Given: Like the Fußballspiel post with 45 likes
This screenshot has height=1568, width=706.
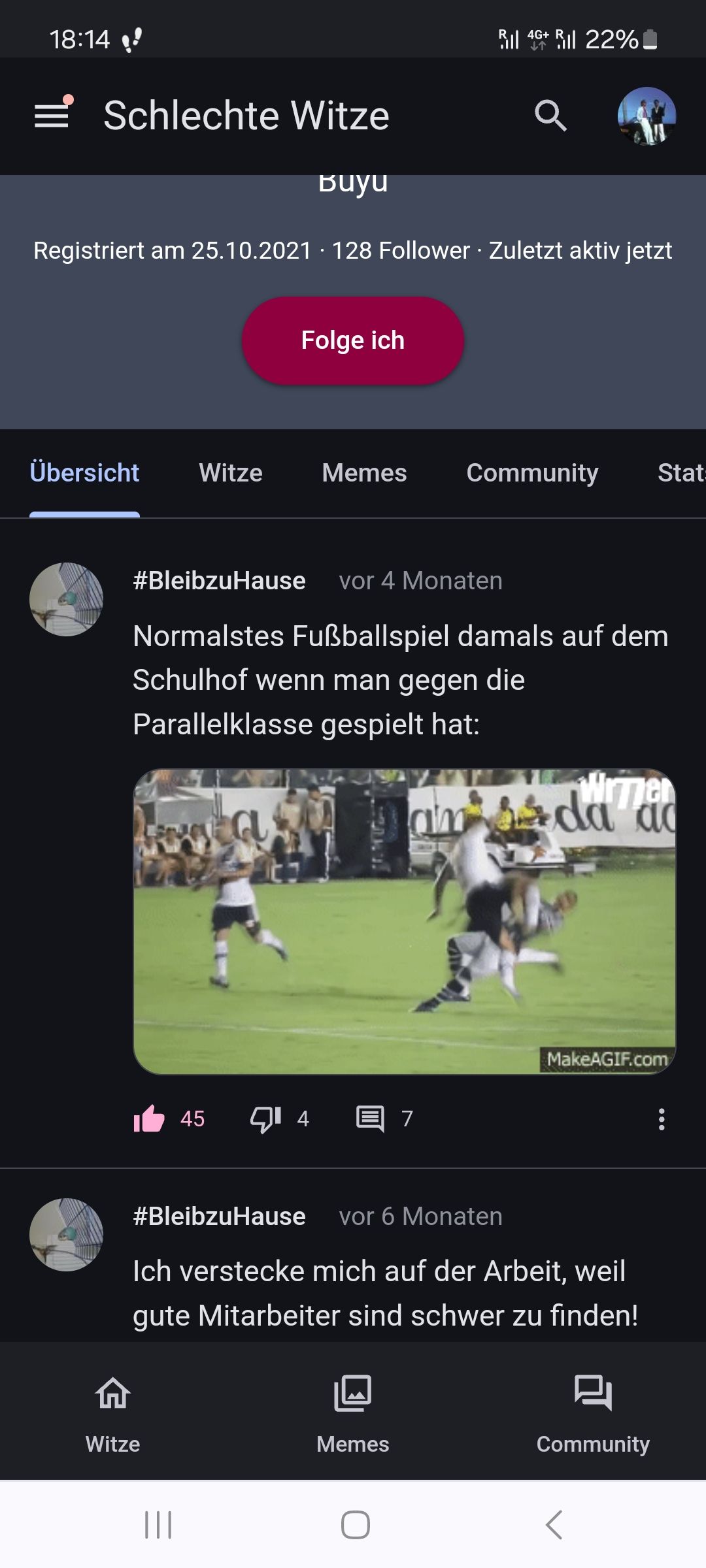Looking at the screenshot, I should (x=150, y=1119).
